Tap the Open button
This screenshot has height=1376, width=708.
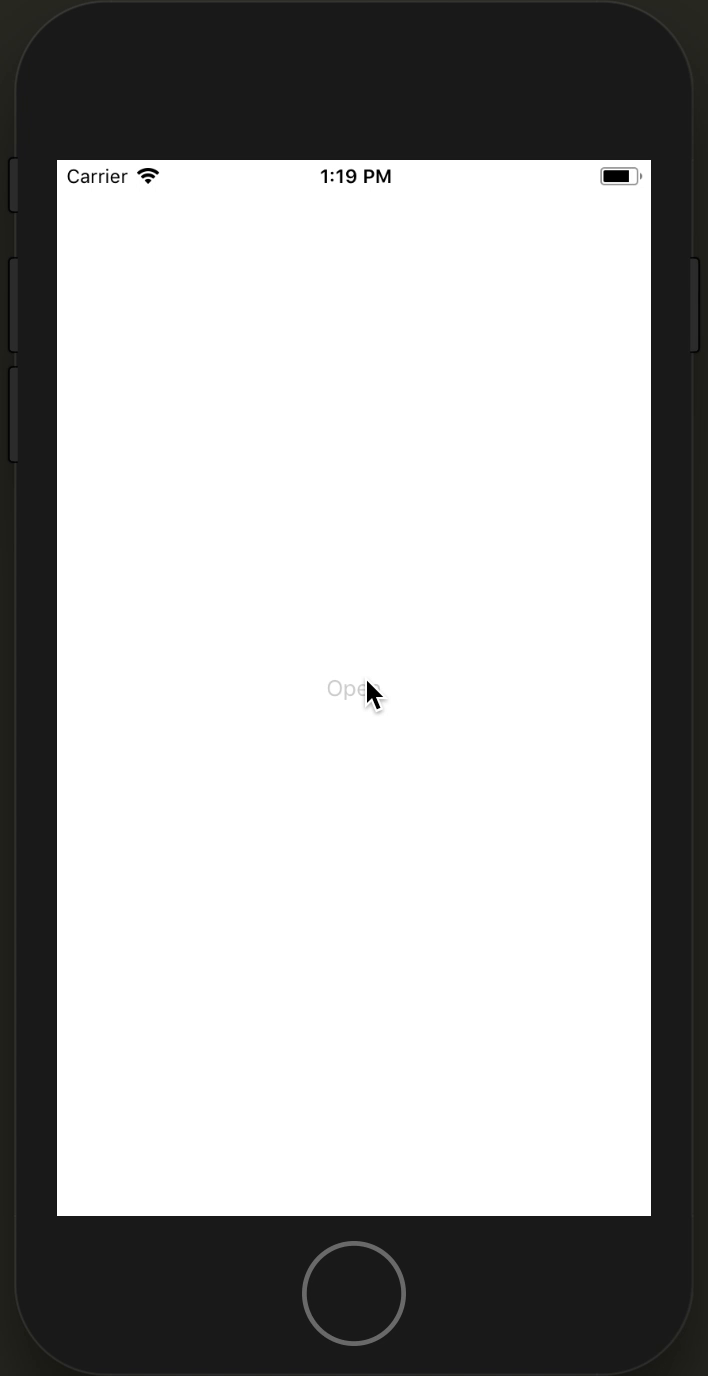coord(352,689)
